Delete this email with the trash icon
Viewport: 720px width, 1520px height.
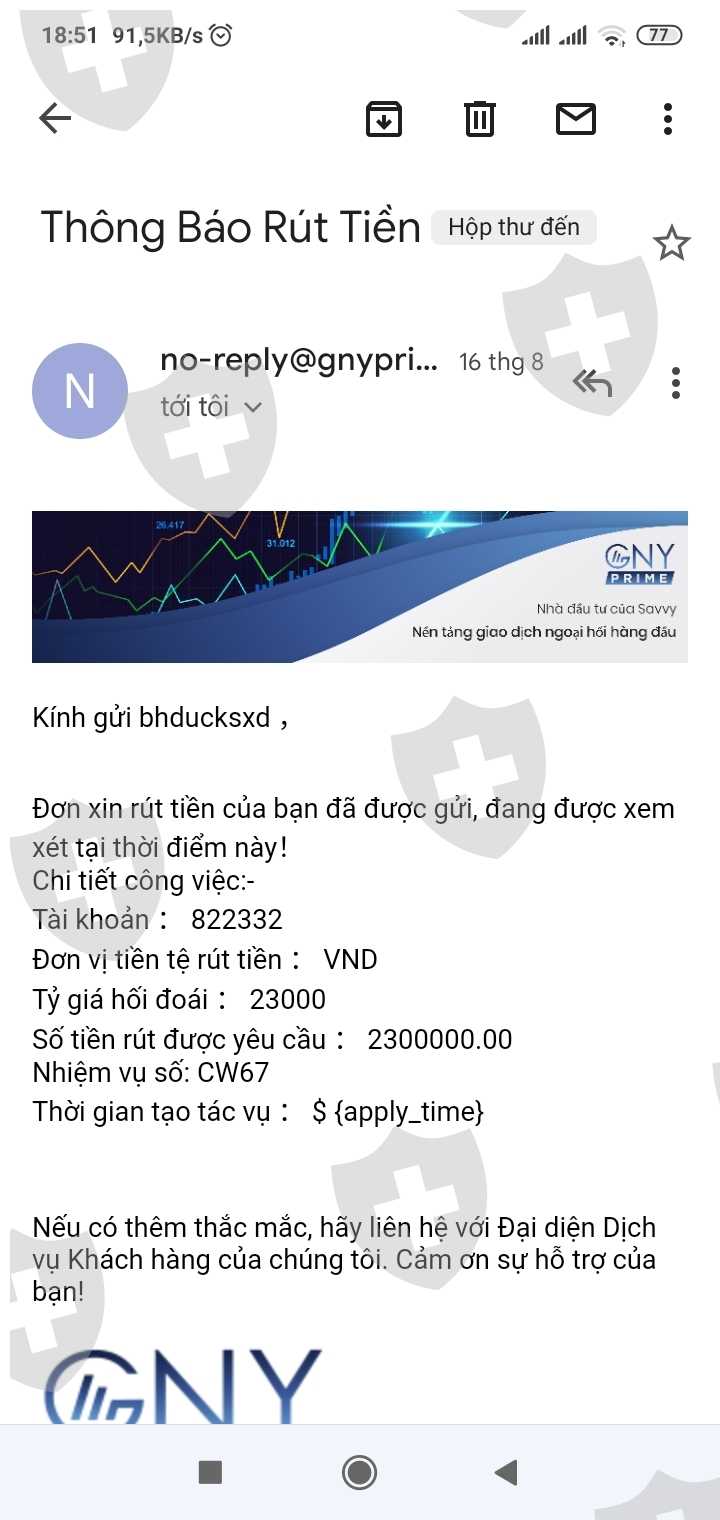click(x=480, y=119)
